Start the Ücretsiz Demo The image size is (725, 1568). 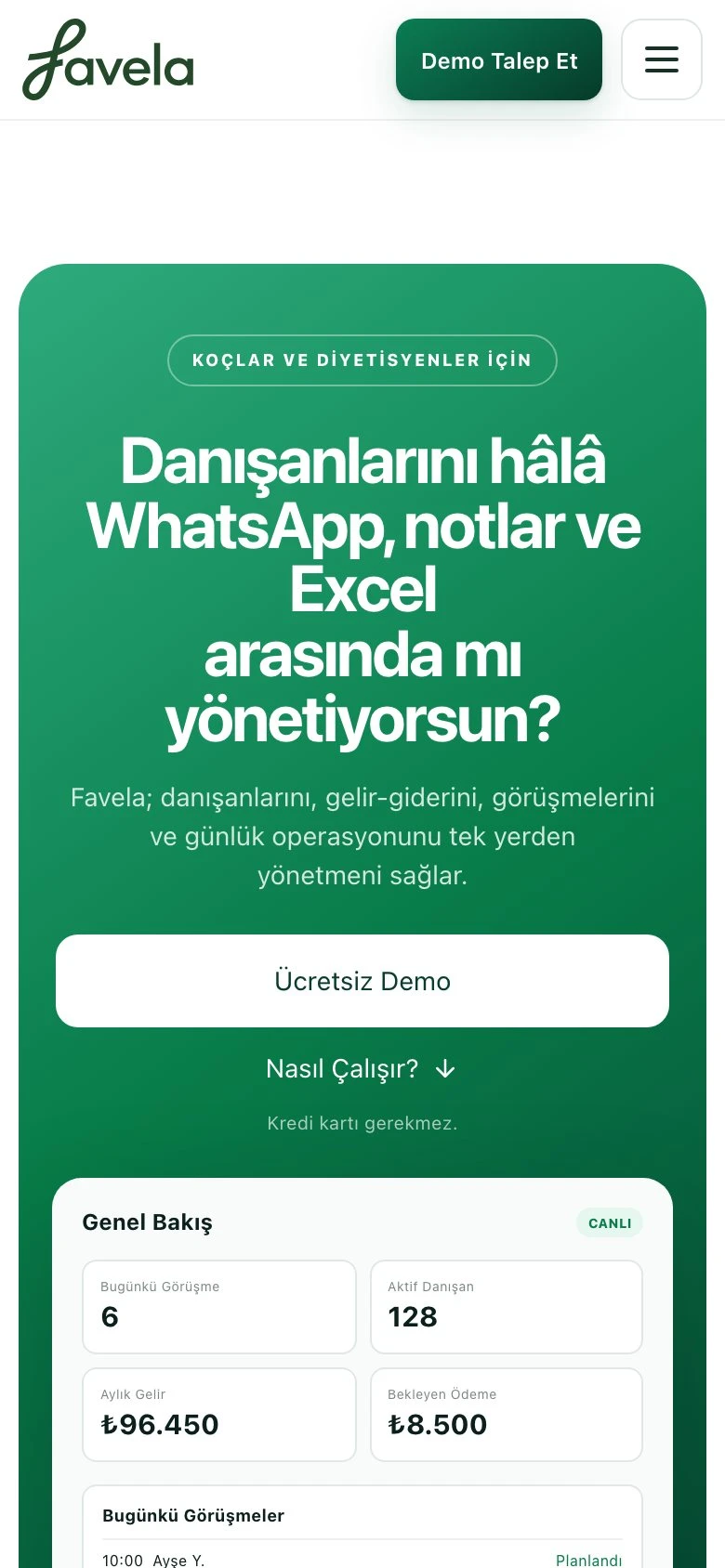coord(362,981)
